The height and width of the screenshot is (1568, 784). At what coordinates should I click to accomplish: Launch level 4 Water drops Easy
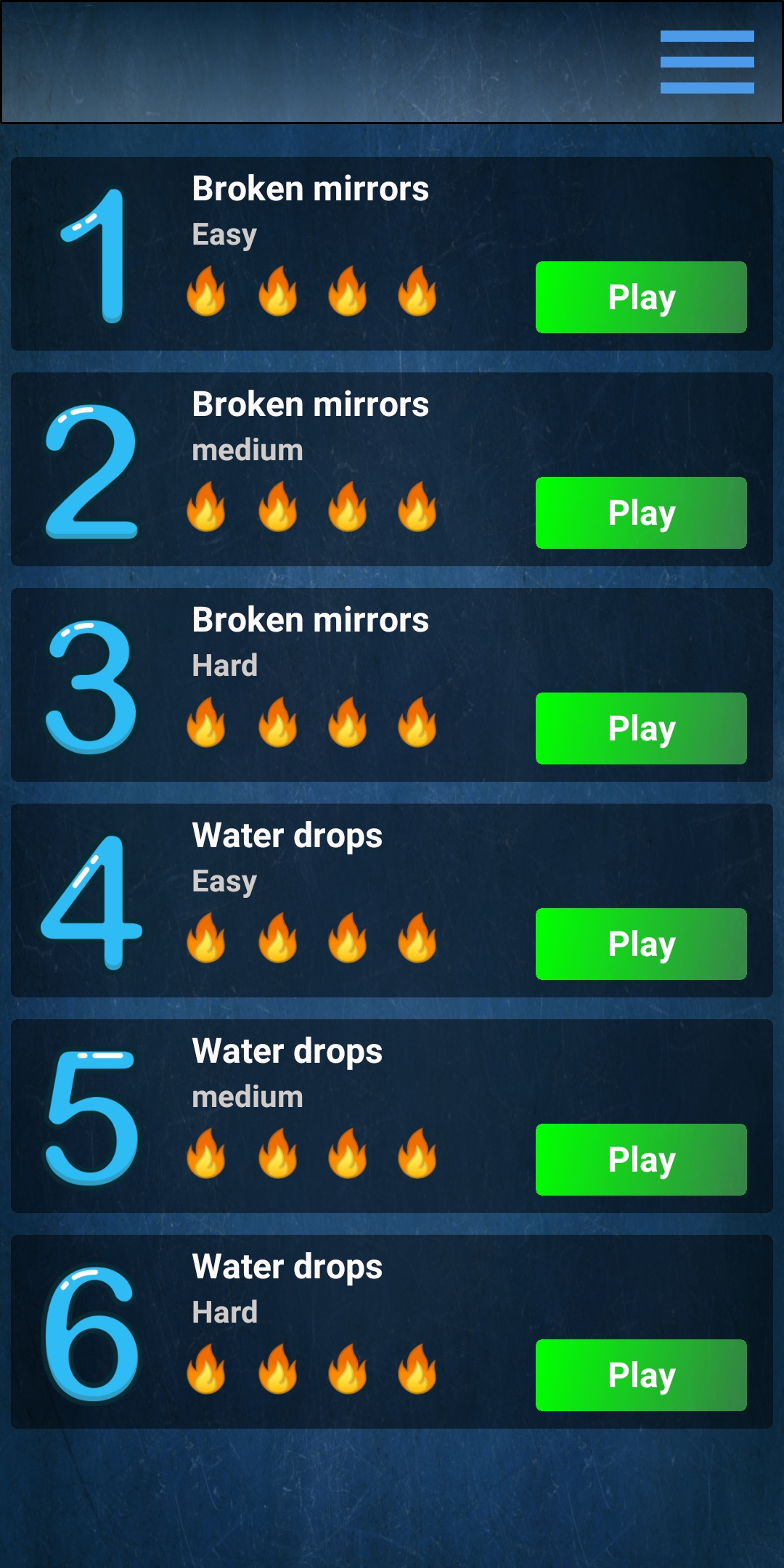click(x=641, y=944)
